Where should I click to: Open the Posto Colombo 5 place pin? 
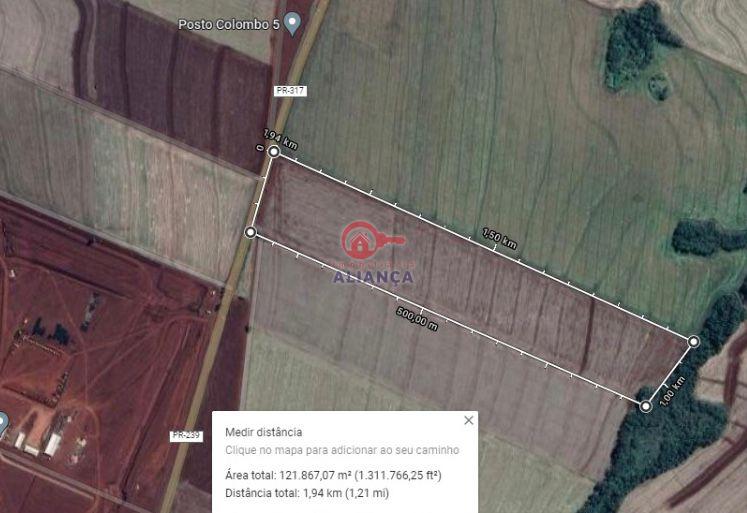[x=292, y=21]
